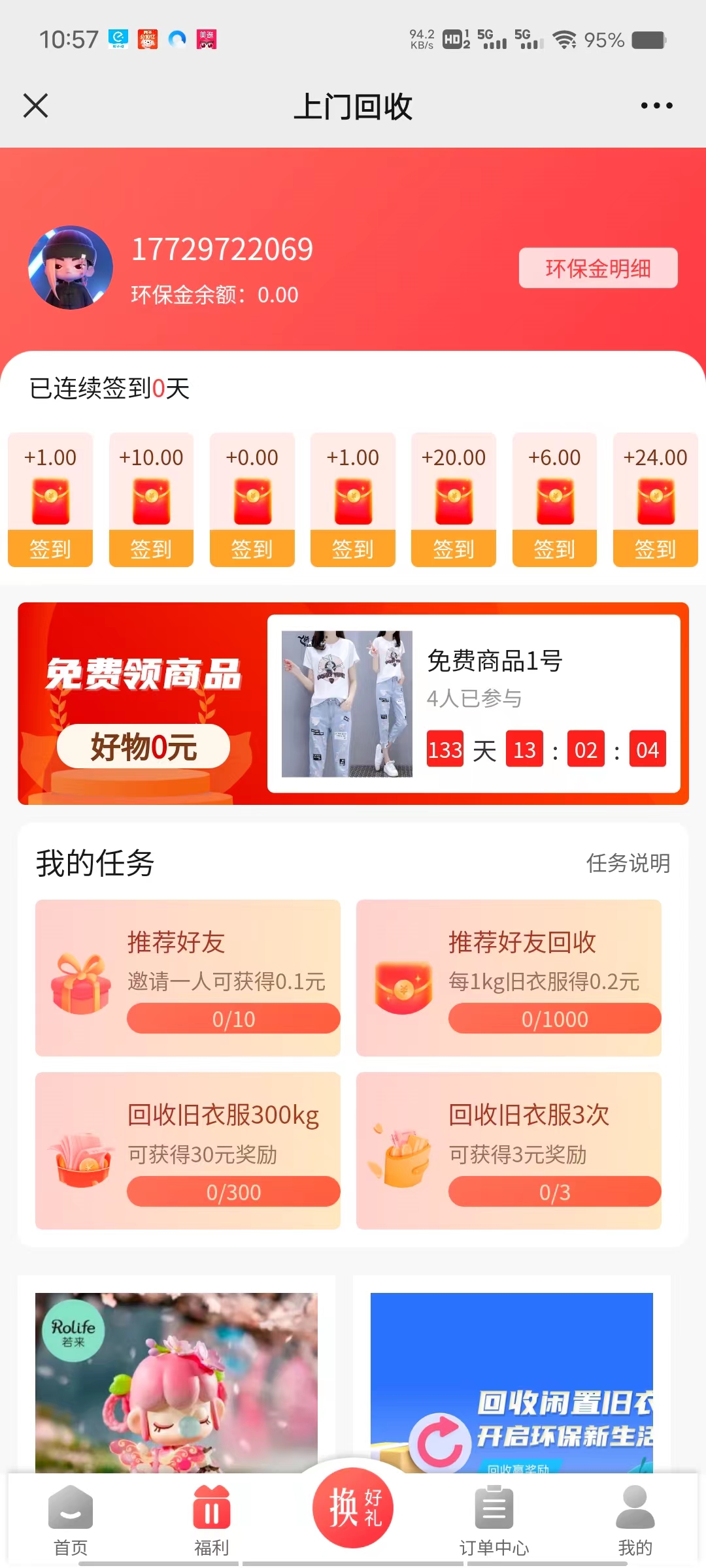
Task: Open the three-dot overflow menu
Action: pos(656,105)
